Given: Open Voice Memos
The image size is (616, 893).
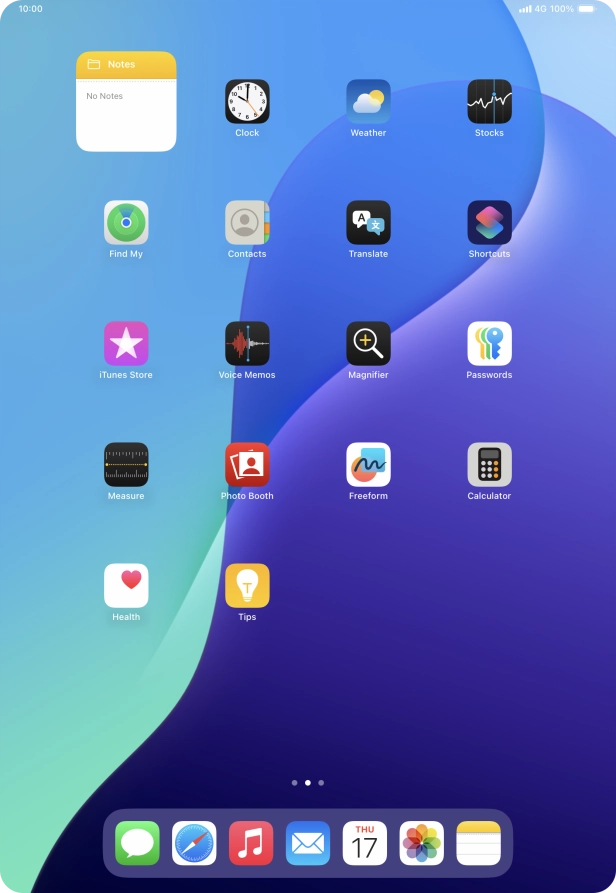Looking at the screenshot, I should [x=247, y=344].
